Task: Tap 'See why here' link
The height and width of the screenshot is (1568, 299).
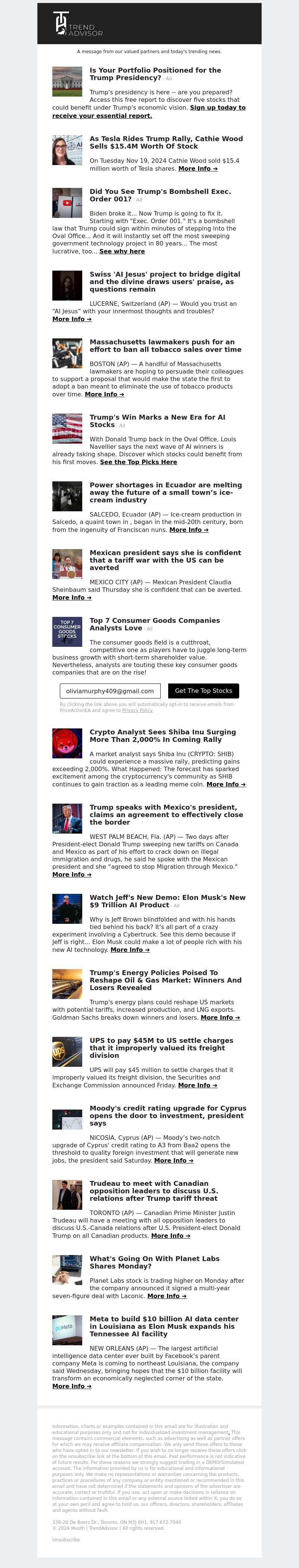Action: click(x=121, y=251)
